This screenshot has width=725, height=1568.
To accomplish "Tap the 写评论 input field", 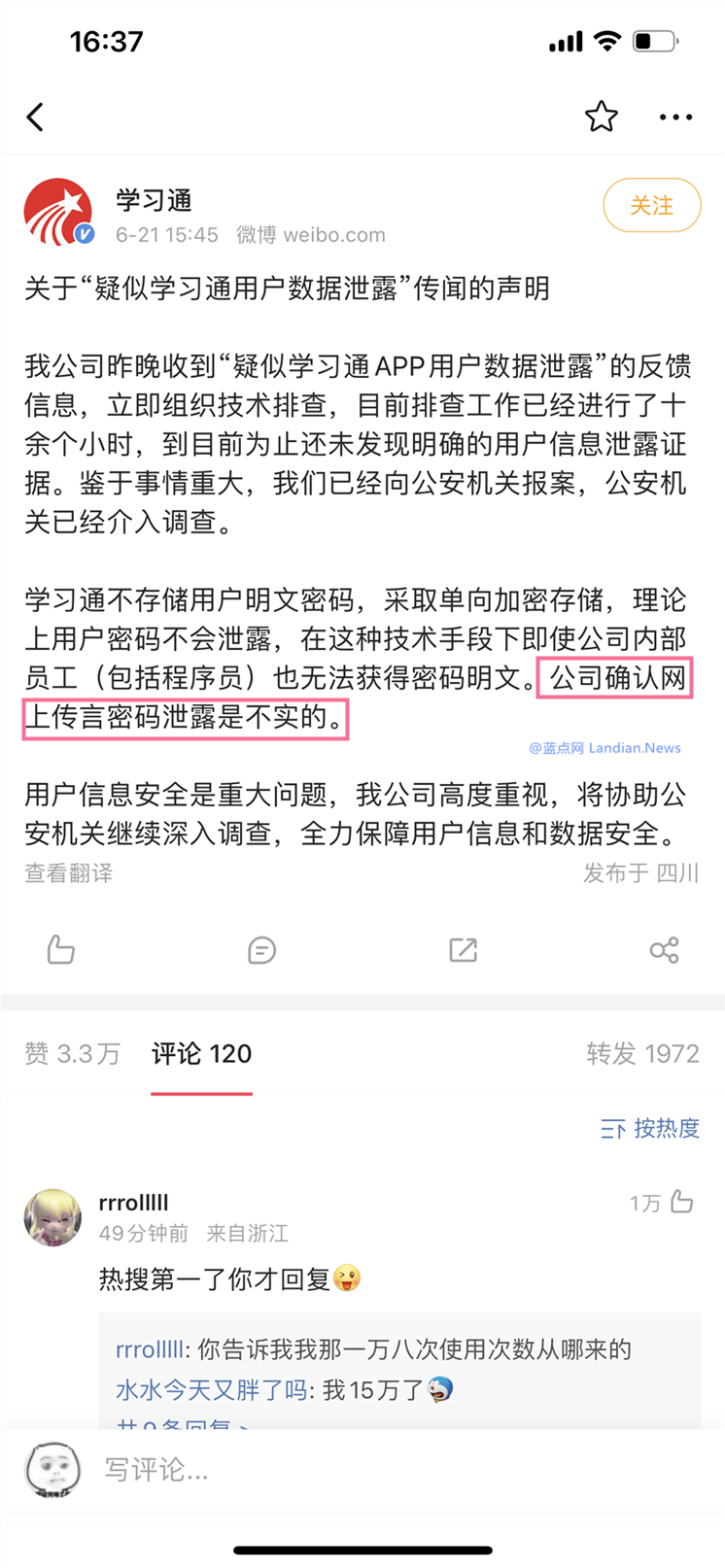I will pyautogui.click(x=389, y=1469).
